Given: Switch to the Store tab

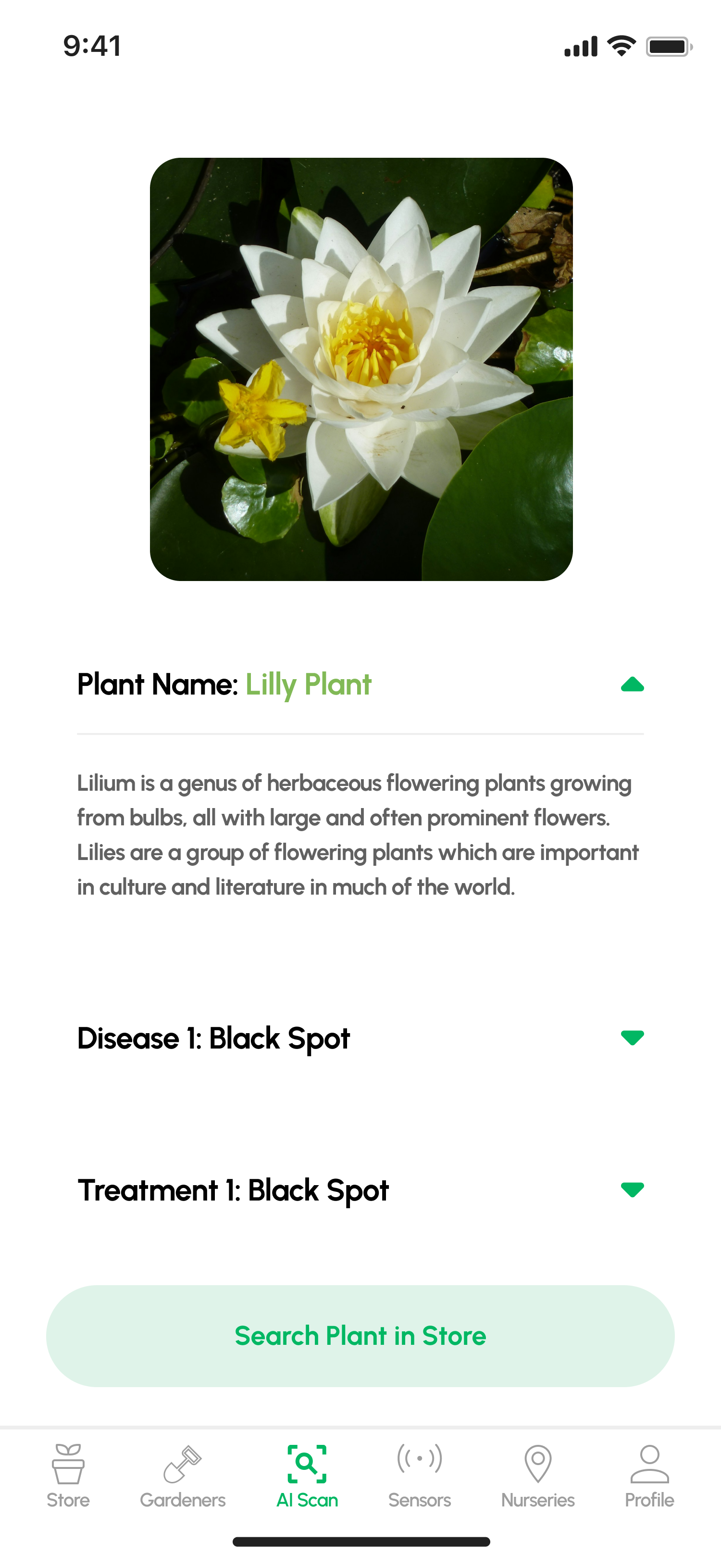Looking at the screenshot, I should 68,1476.
